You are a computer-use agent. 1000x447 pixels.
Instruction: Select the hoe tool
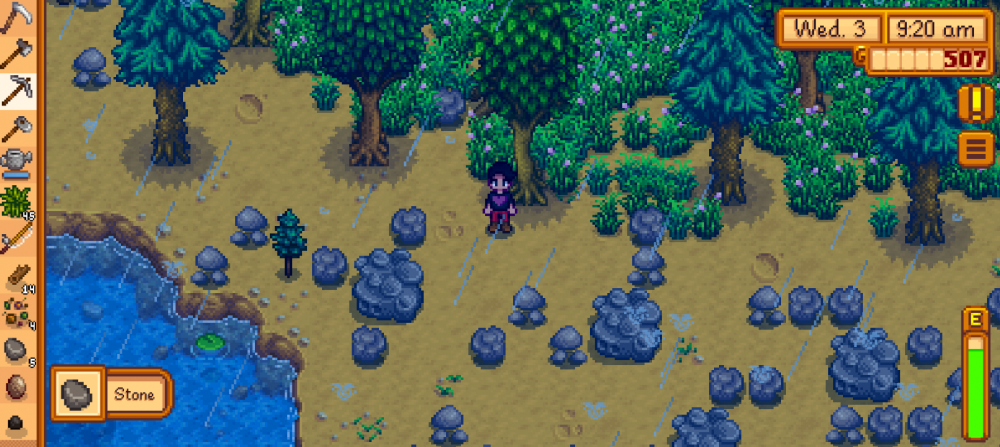(x=17, y=127)
